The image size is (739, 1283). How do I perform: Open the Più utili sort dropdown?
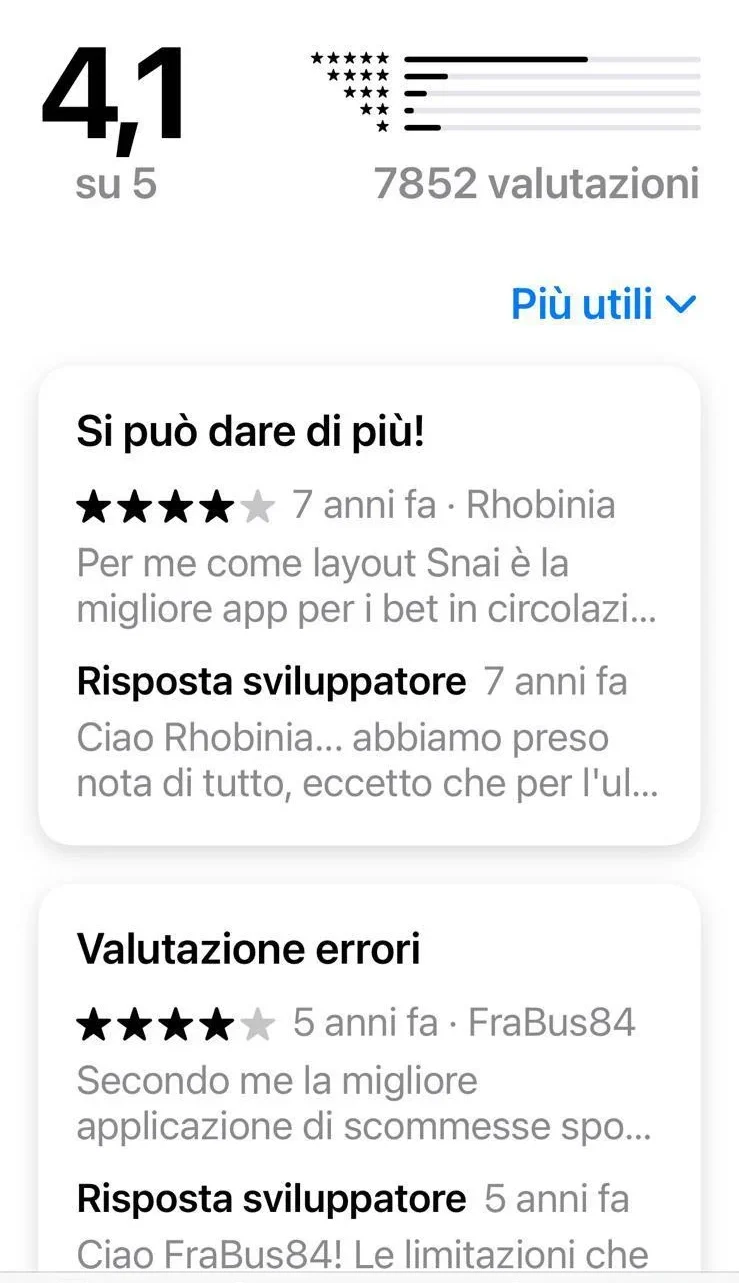click(603, 303)
